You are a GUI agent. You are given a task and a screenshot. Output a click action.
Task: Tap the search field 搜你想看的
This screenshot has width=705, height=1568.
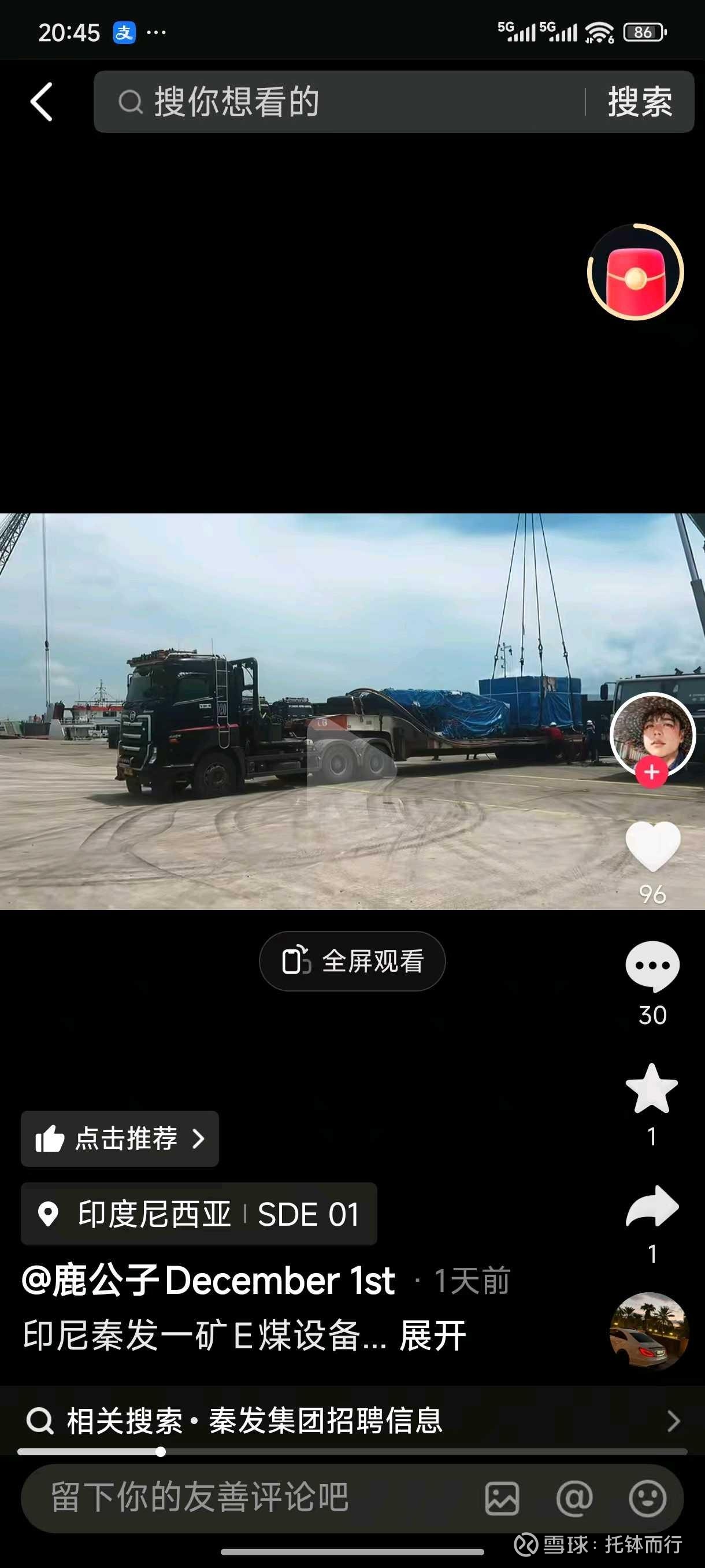click(x=340, y=102)
